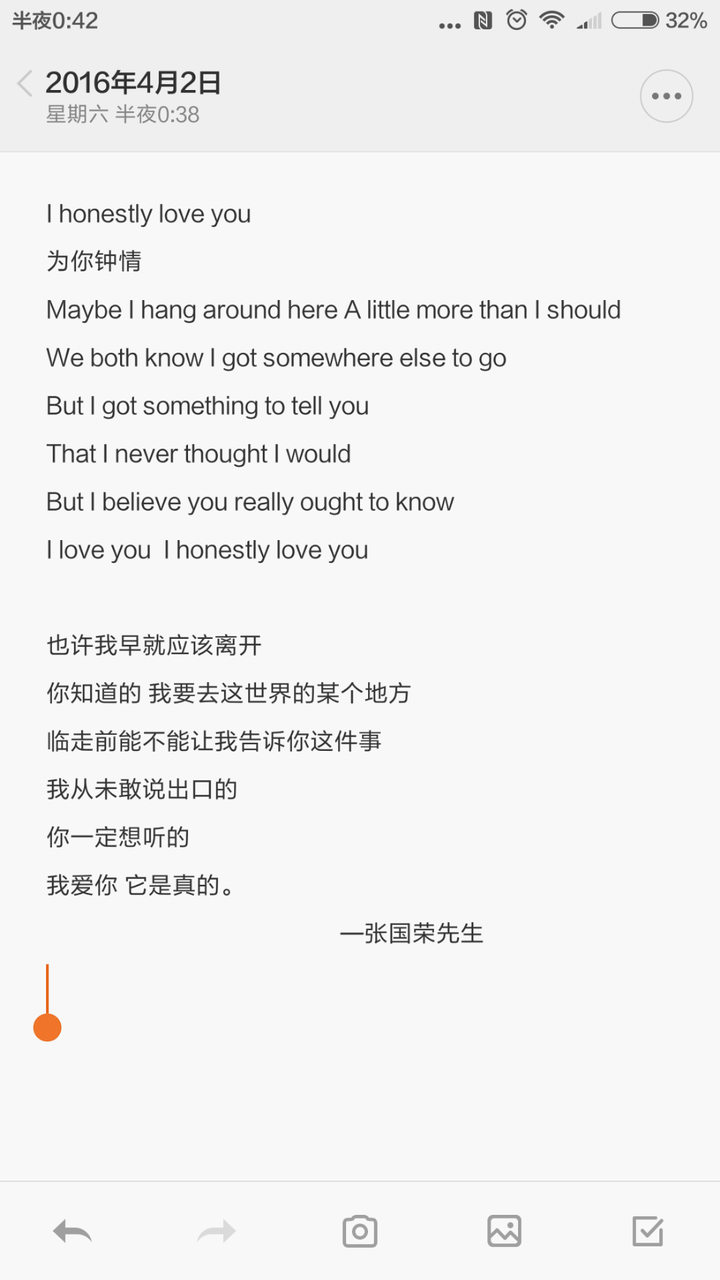Screen dimensions: 720x1280
Task: Insert an image from the gallery
Action: (504, 1231)
